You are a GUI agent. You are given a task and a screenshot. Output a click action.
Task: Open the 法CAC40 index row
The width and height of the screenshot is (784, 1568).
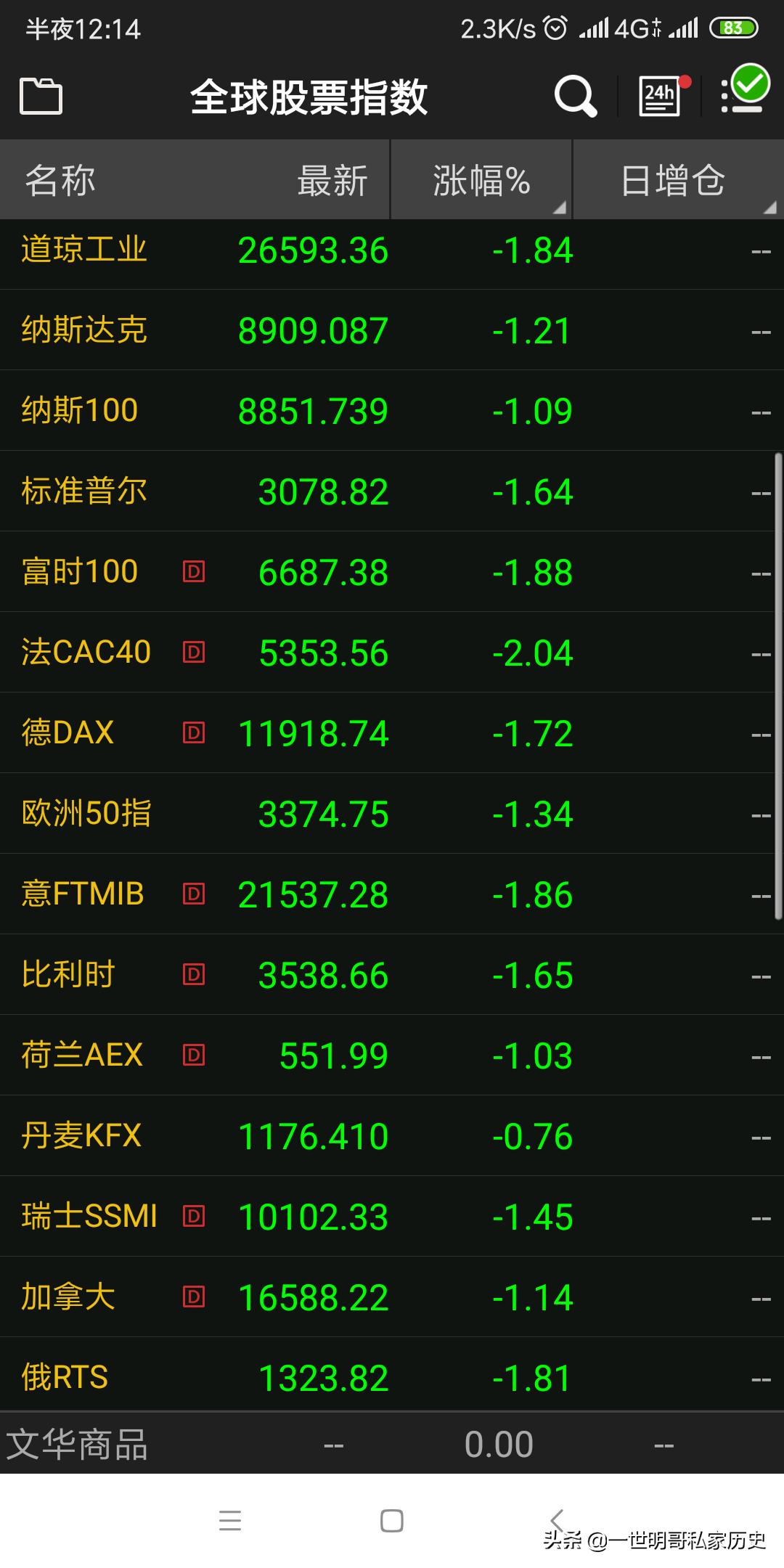click(392, 653)
